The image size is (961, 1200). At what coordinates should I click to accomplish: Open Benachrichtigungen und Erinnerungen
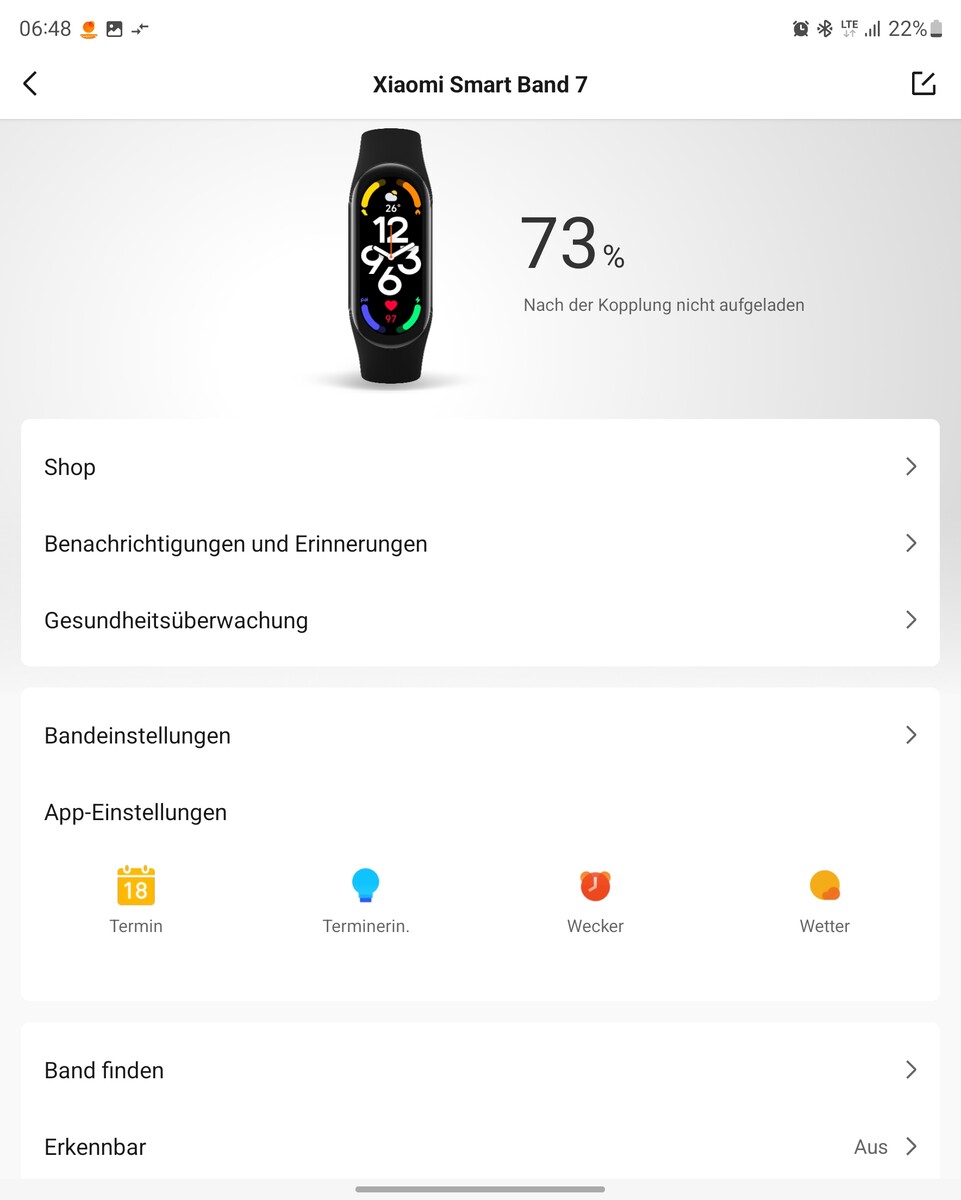tap(480, 544)
